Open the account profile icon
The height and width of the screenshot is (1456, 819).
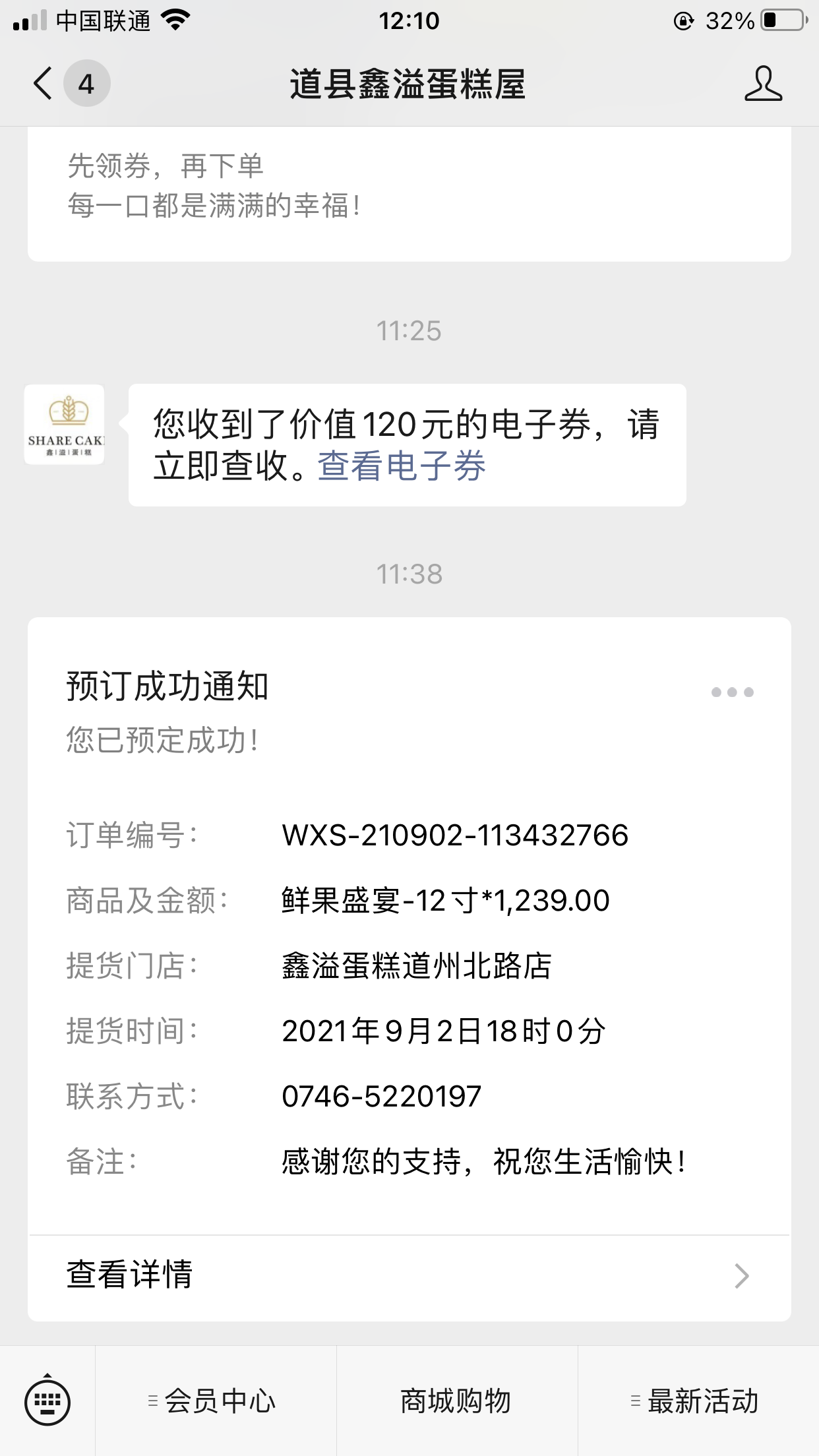click(x=763, y=84)
